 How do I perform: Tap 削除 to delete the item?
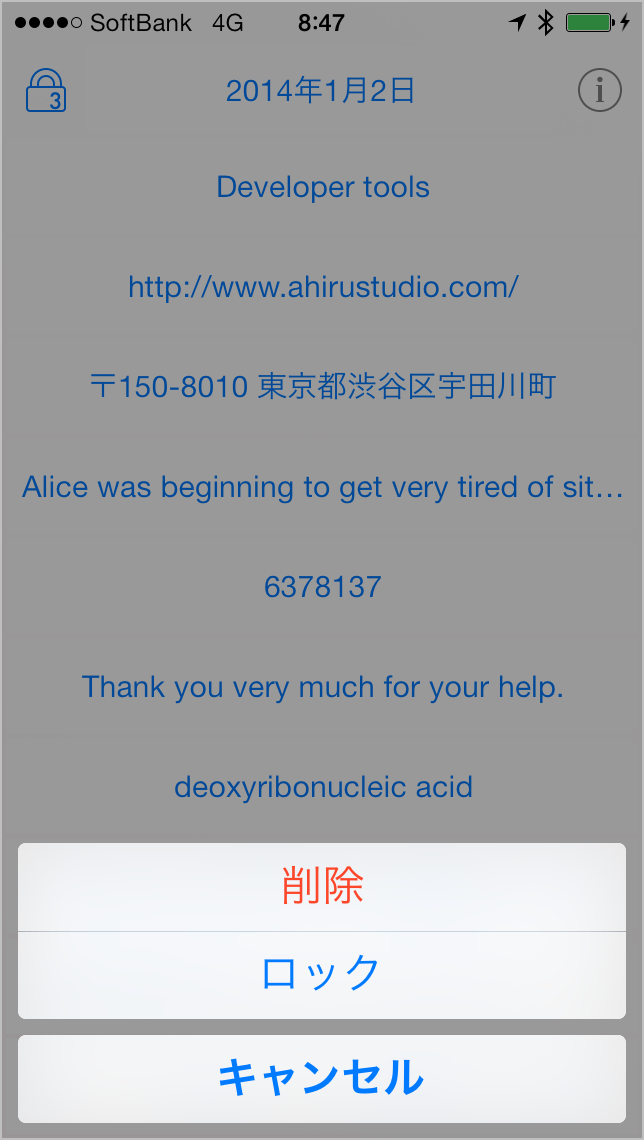coord(322,887)
